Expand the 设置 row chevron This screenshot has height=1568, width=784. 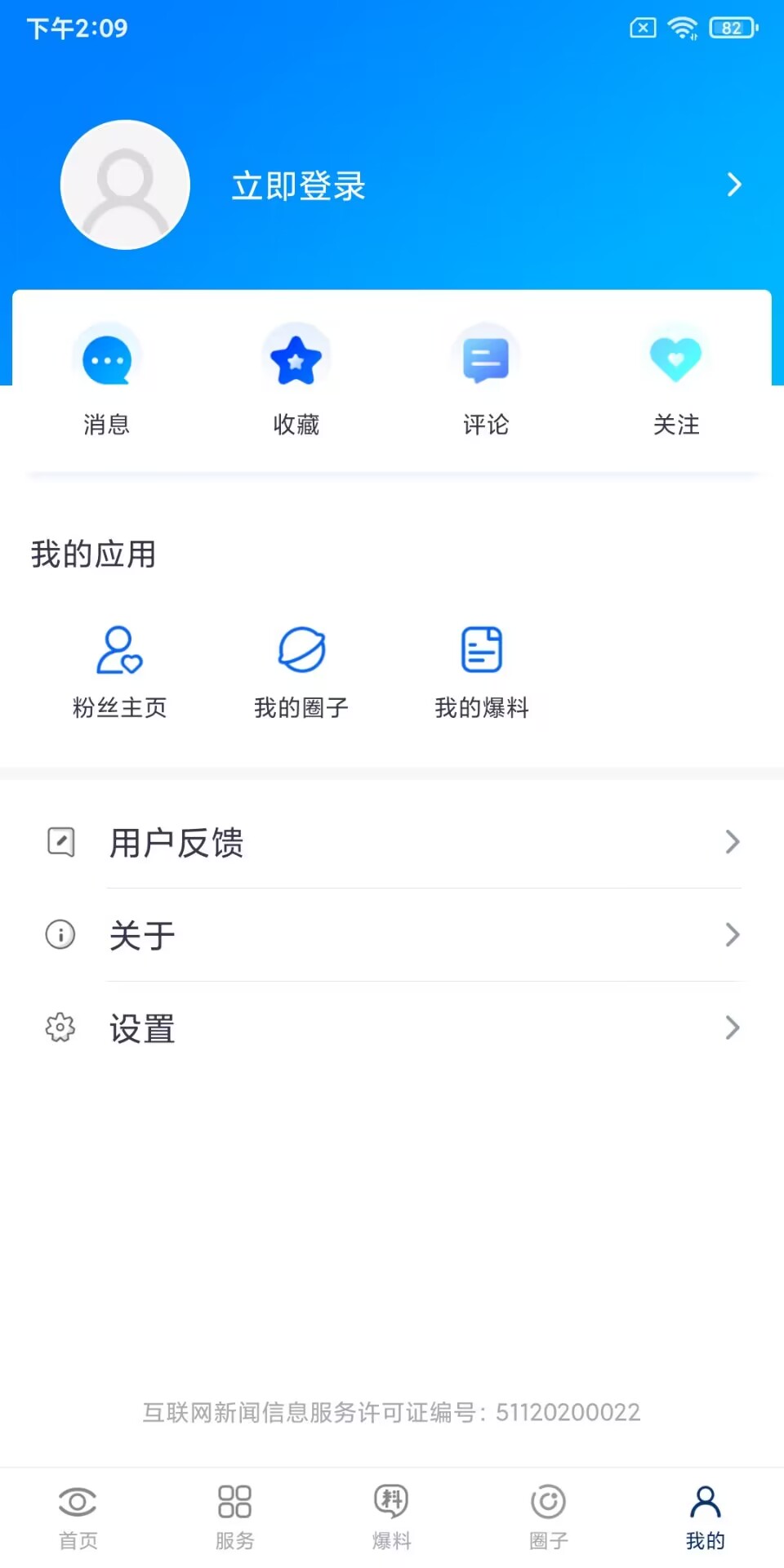(732, 1028)
